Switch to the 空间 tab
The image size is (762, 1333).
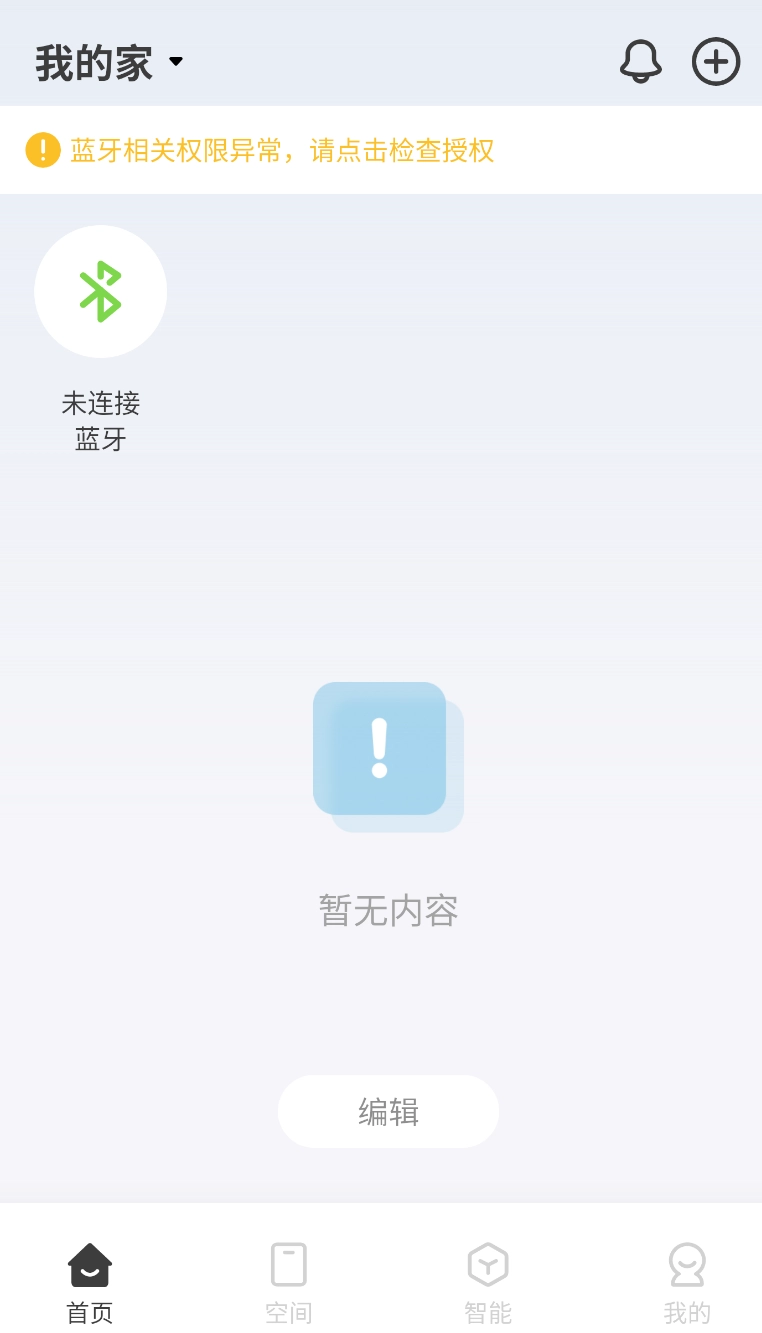(x=289, y=1283)
